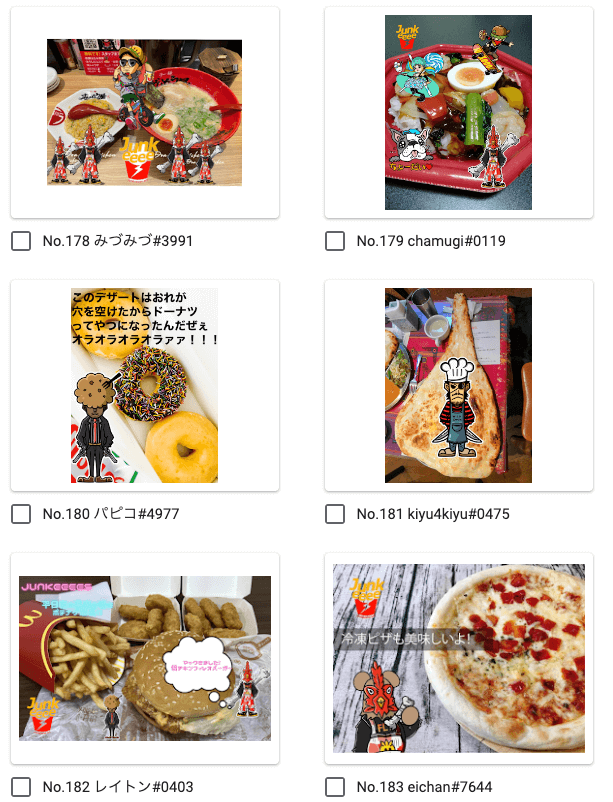Tick the checkbox for No.180 パピコ#4977
This screenshot has height=802, width=613.
21,514
